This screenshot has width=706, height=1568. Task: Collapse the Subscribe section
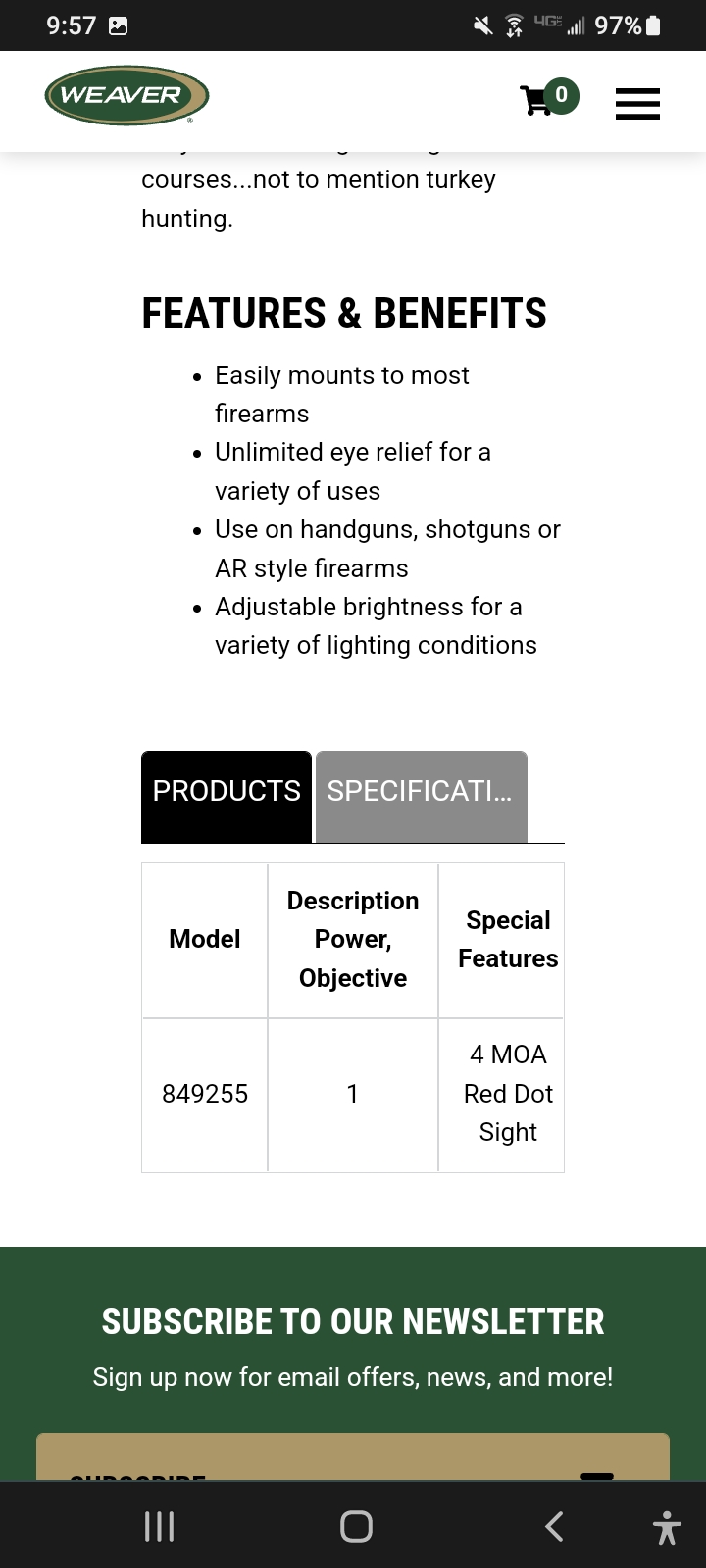597,1473
